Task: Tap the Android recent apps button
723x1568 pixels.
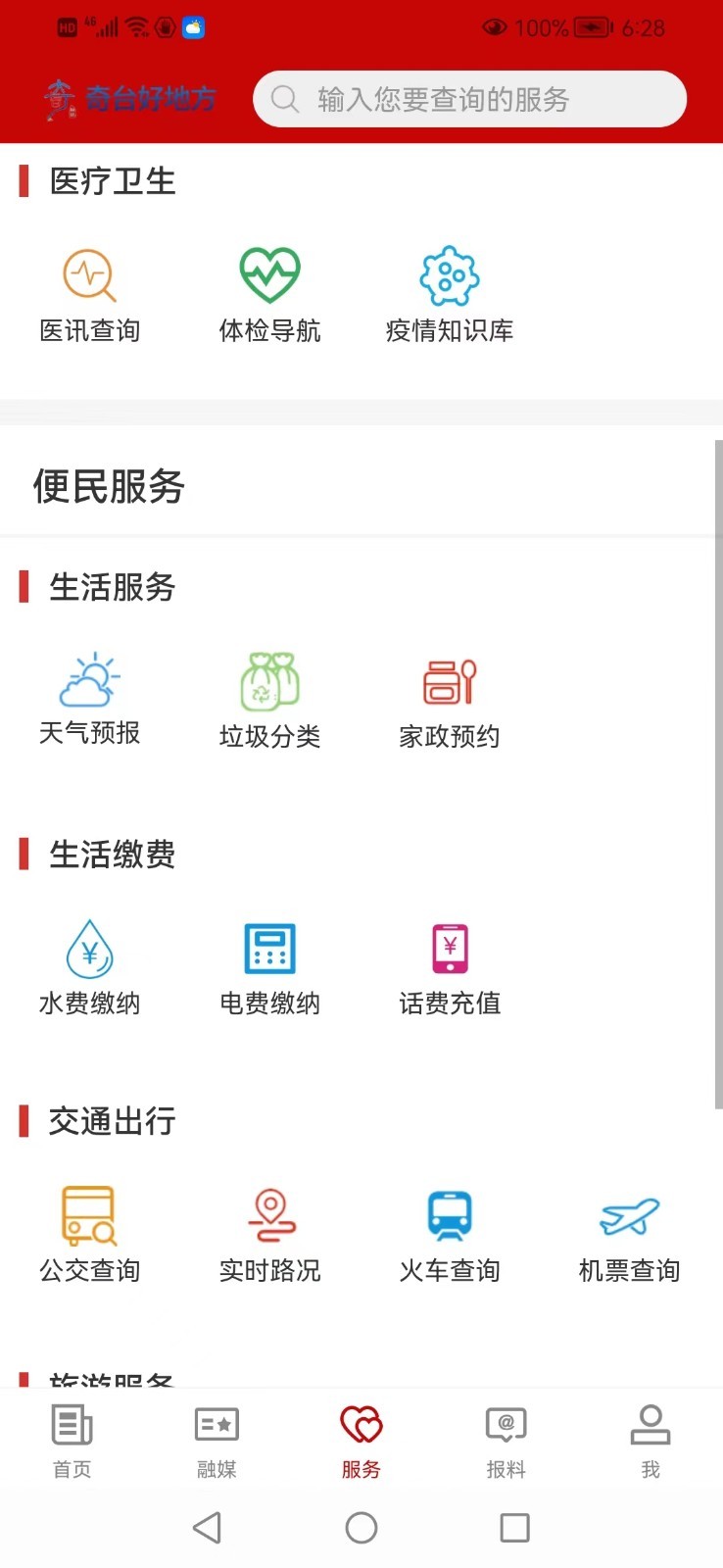Action: (x=514, y=1527)
